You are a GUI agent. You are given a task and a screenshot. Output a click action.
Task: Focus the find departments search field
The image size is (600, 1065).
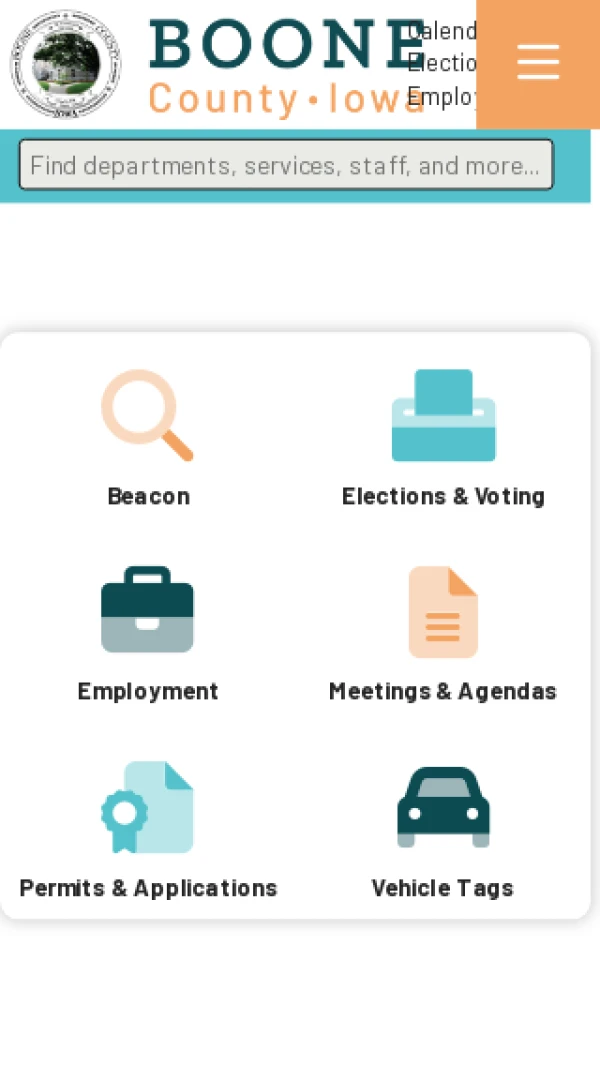[285, 165]
